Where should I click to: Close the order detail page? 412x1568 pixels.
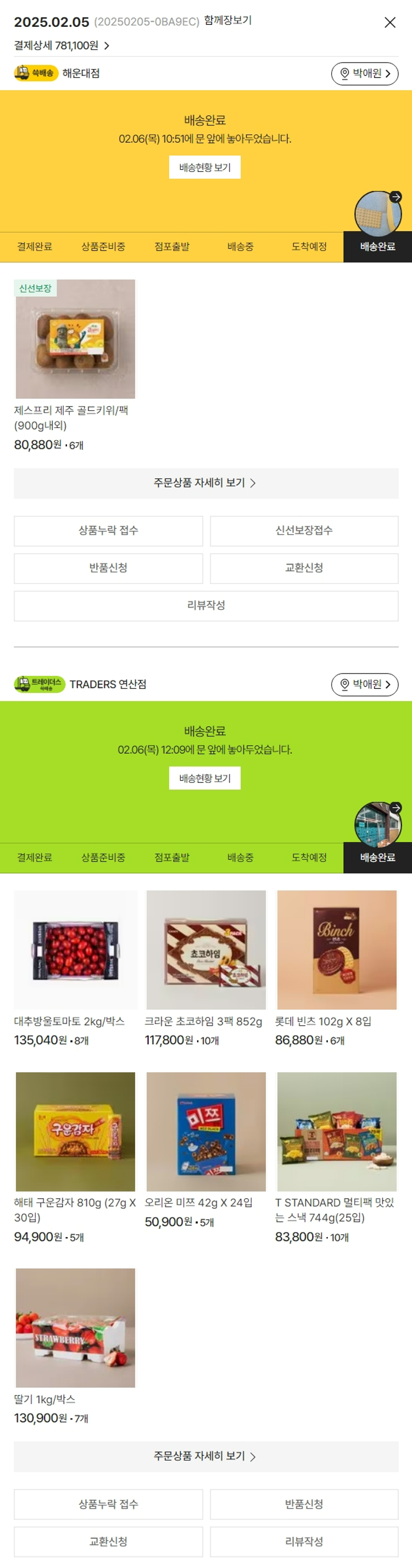click(x=390, y=23)
